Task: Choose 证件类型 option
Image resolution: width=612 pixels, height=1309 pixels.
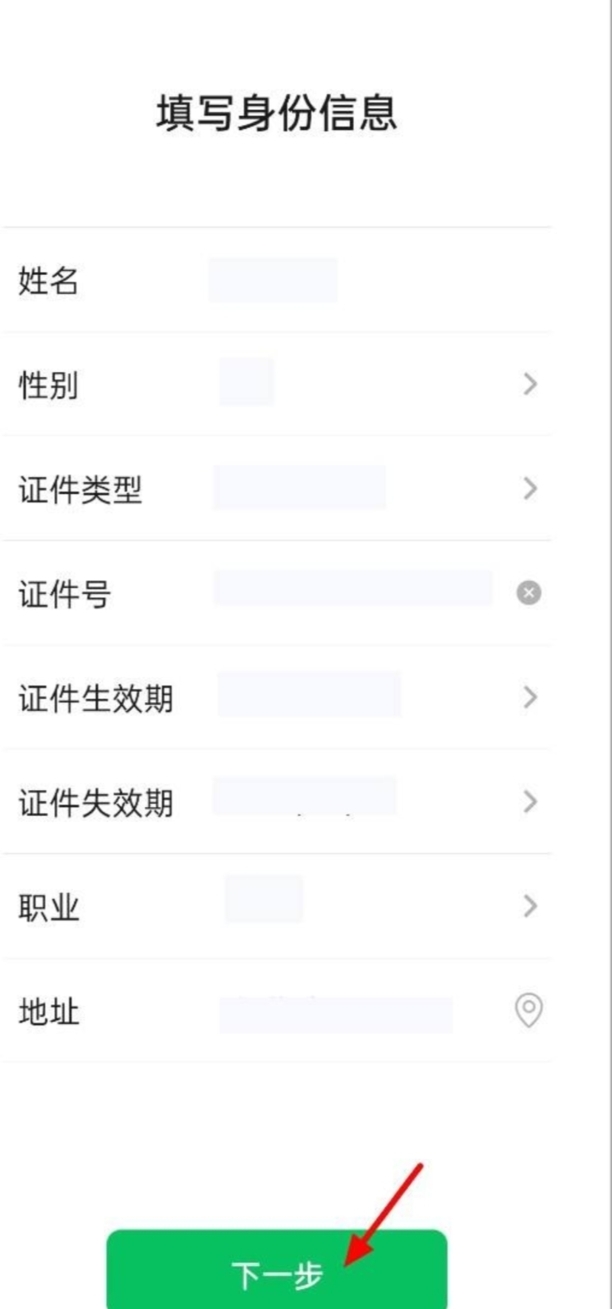Action: (x=276, y=489)
